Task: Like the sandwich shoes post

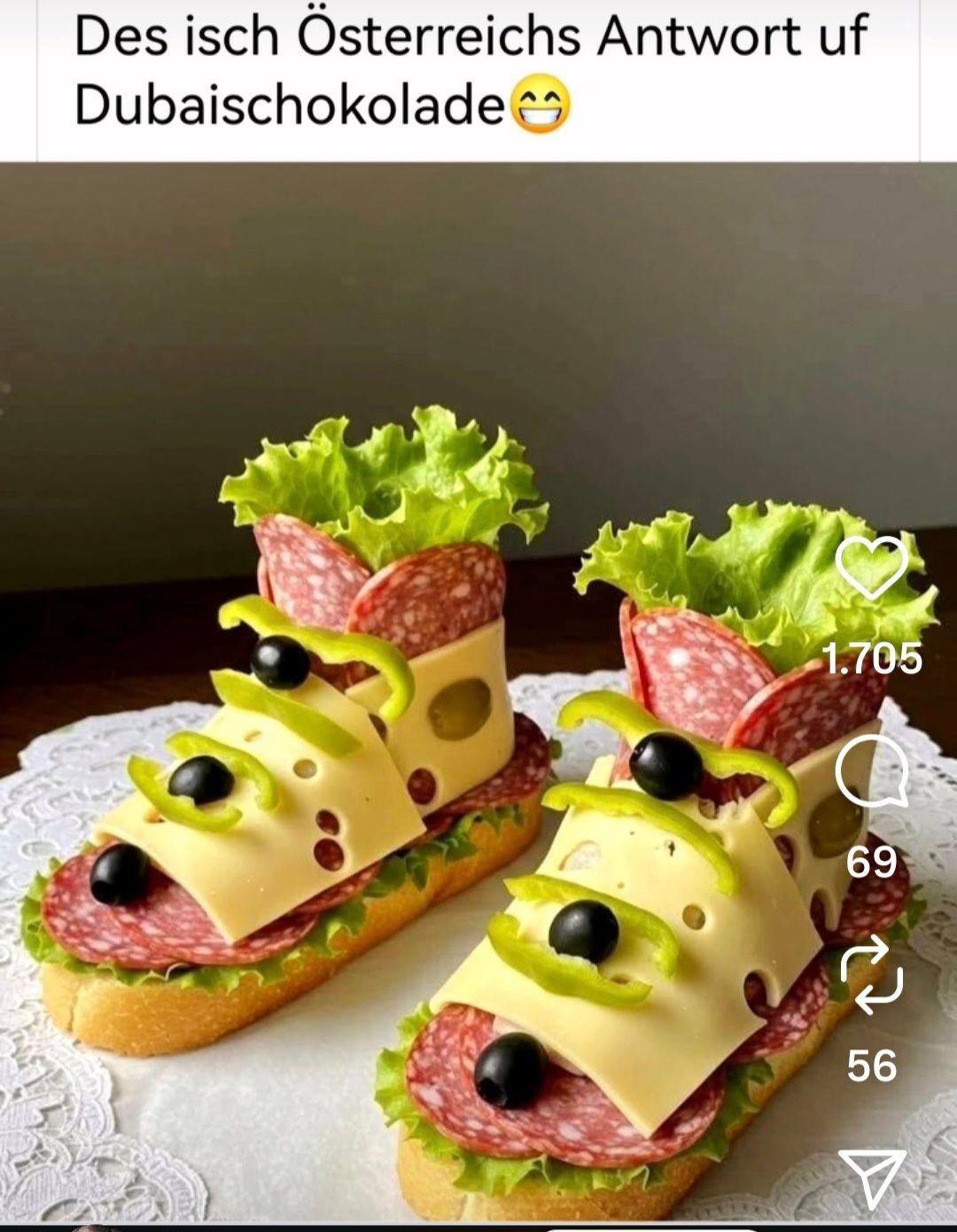Action: (x=872, y=568)
